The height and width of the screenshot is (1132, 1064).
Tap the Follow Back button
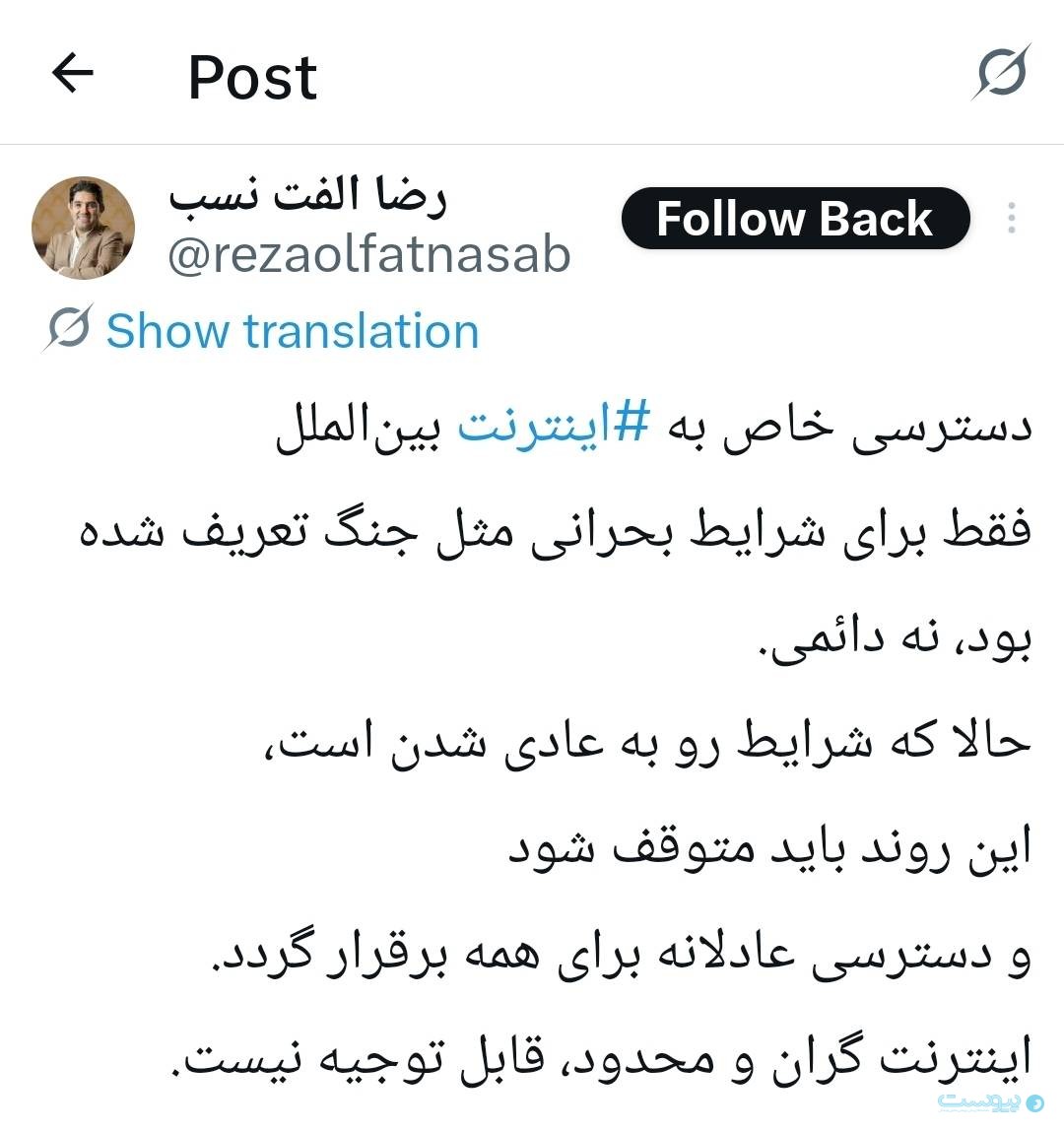[x=795, y=219]
